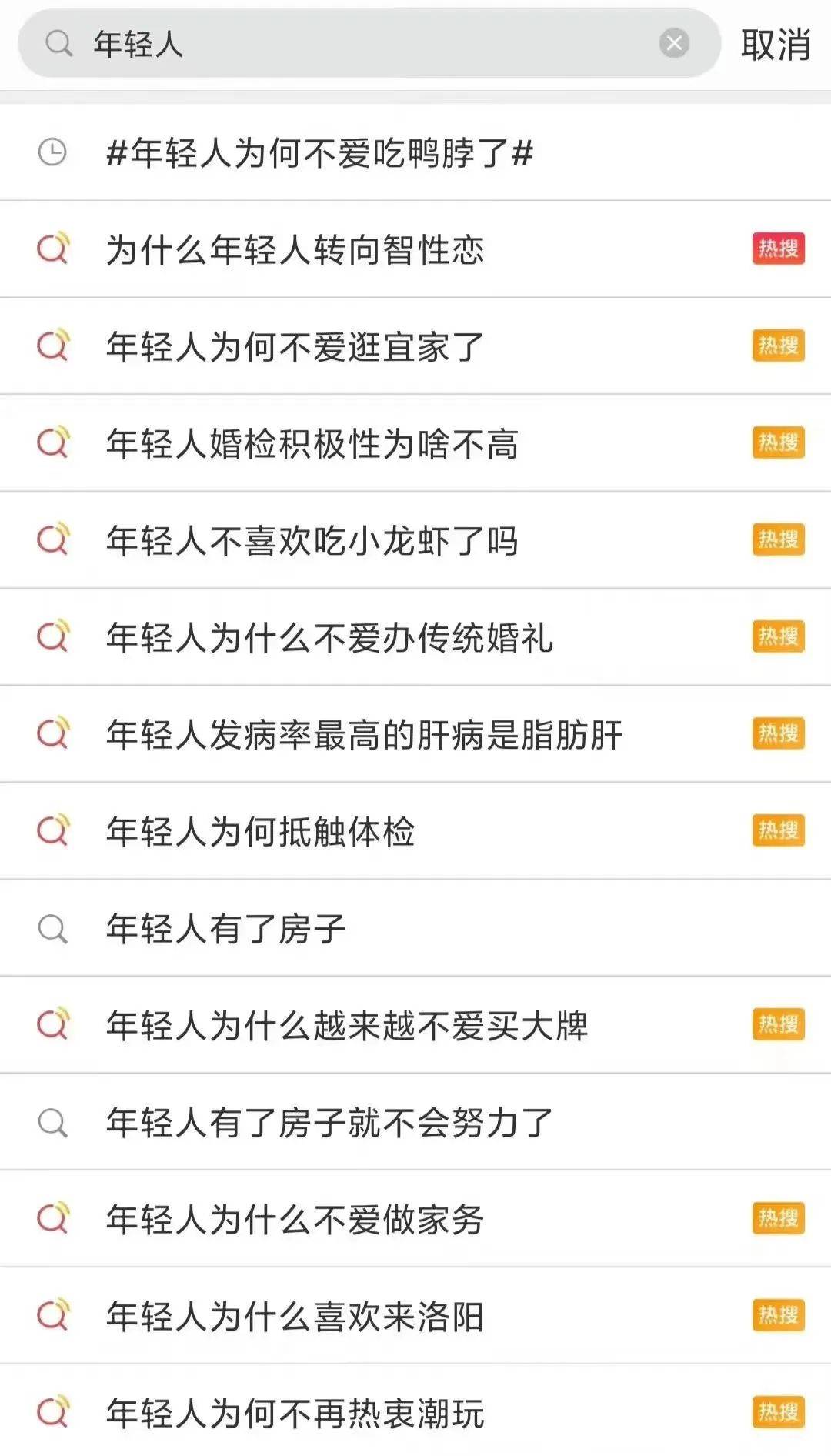
Task: Open suggestion 年轻人为何不爱逛宜家了
Action: [x=295, y=347]
